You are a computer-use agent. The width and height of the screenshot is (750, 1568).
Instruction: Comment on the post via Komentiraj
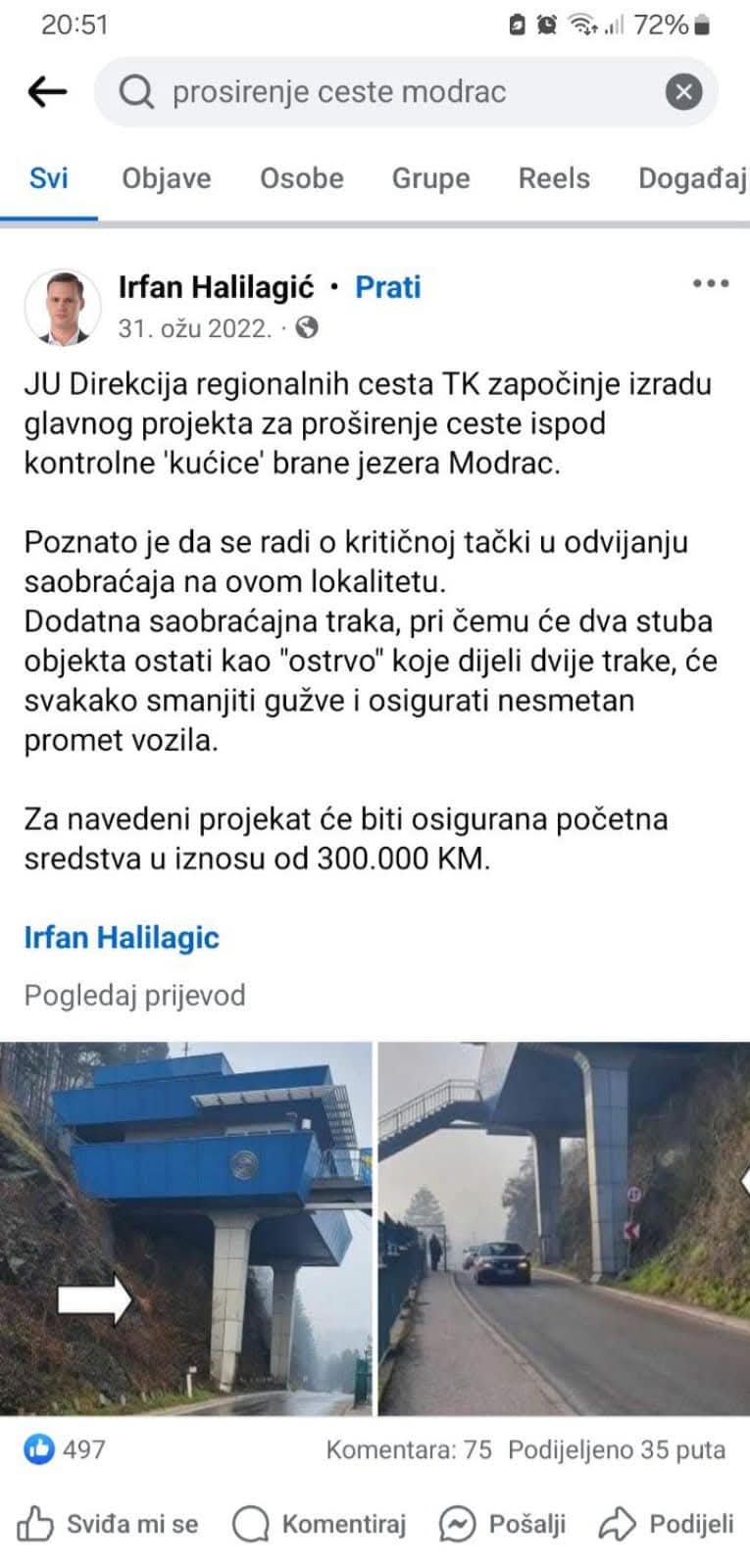click(x=320, y=1524)
